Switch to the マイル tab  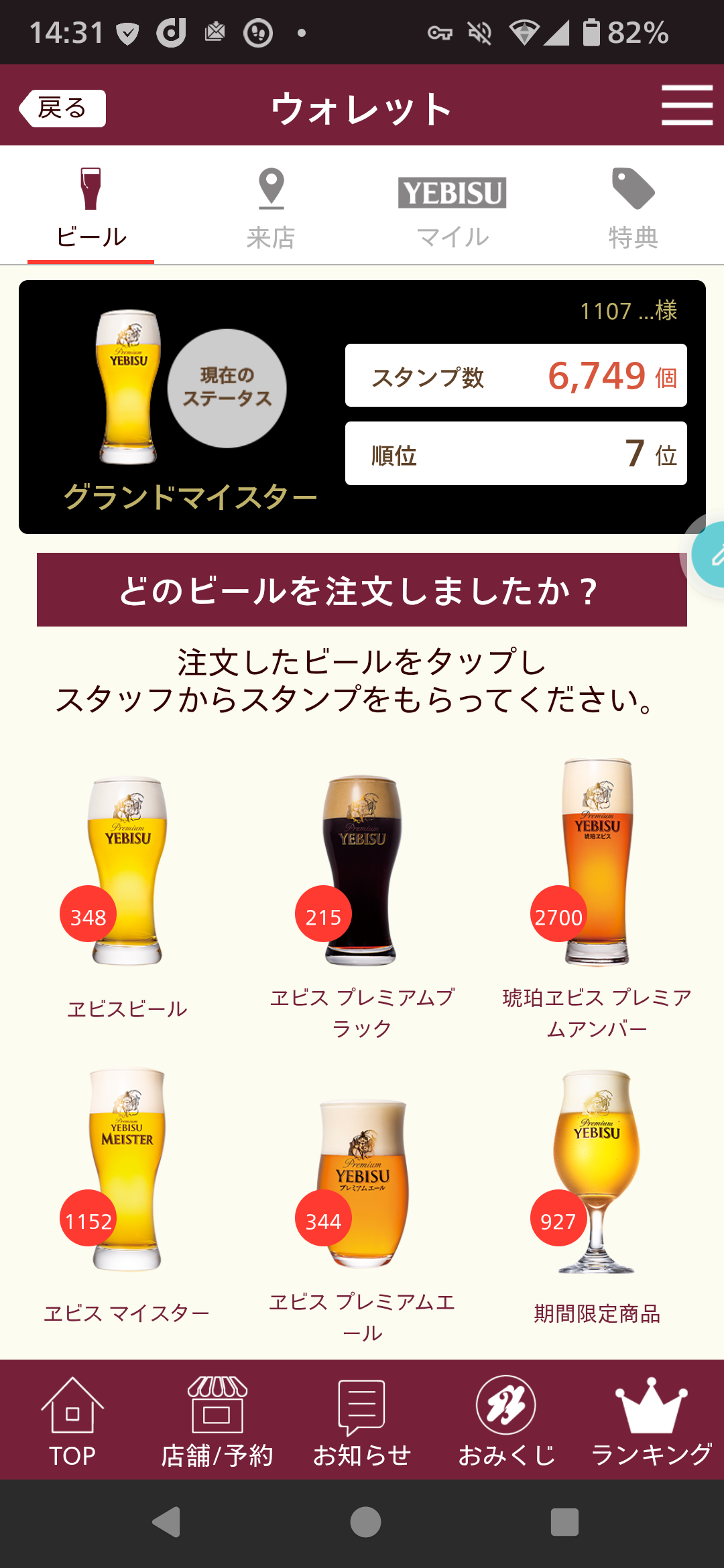[x=452, y=208]
